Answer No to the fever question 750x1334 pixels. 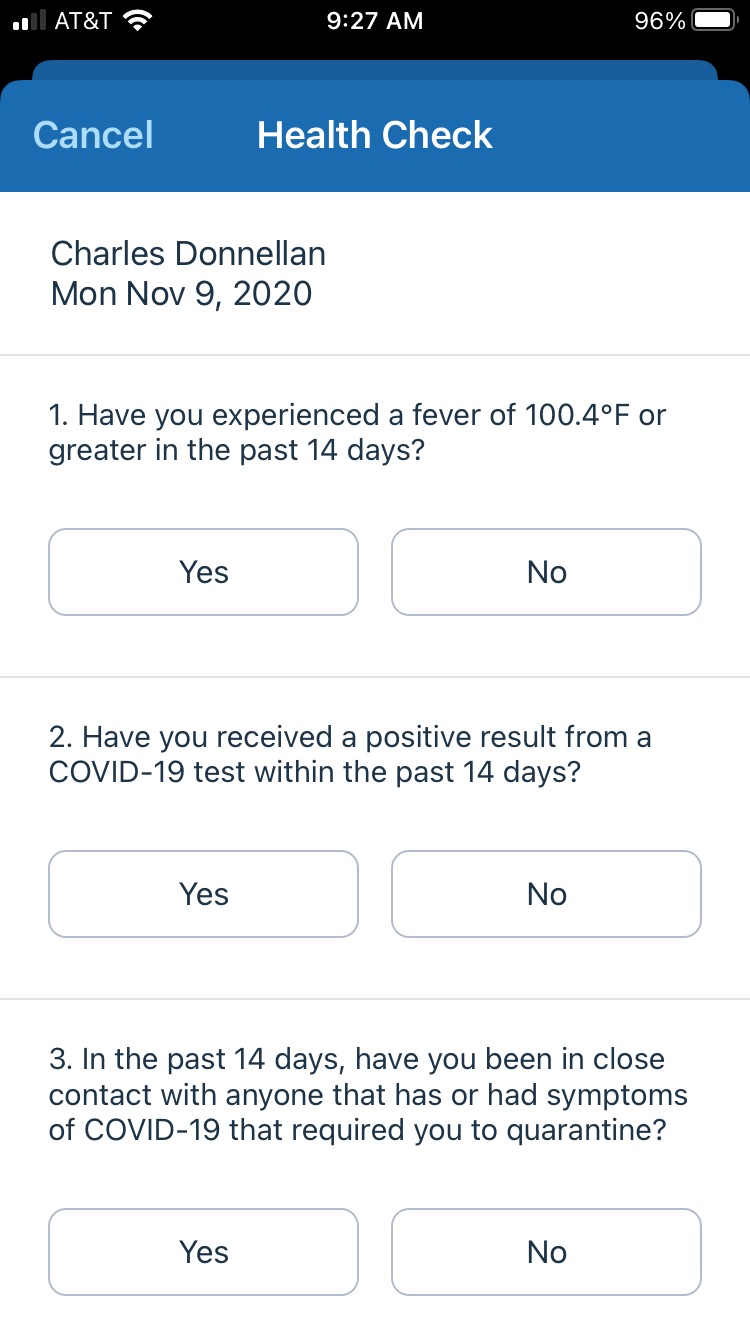click(x=546, y=572)
